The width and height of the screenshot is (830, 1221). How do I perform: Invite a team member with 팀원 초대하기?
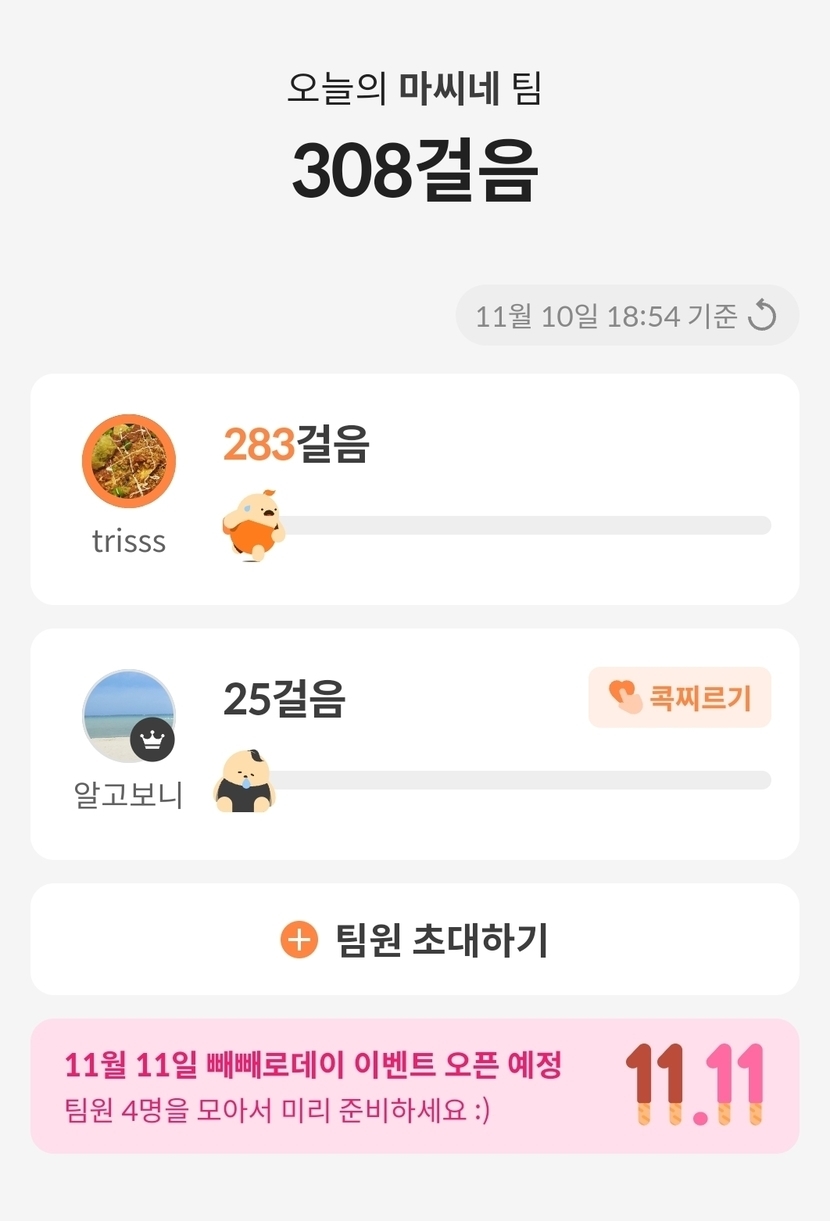pos(415,940)
